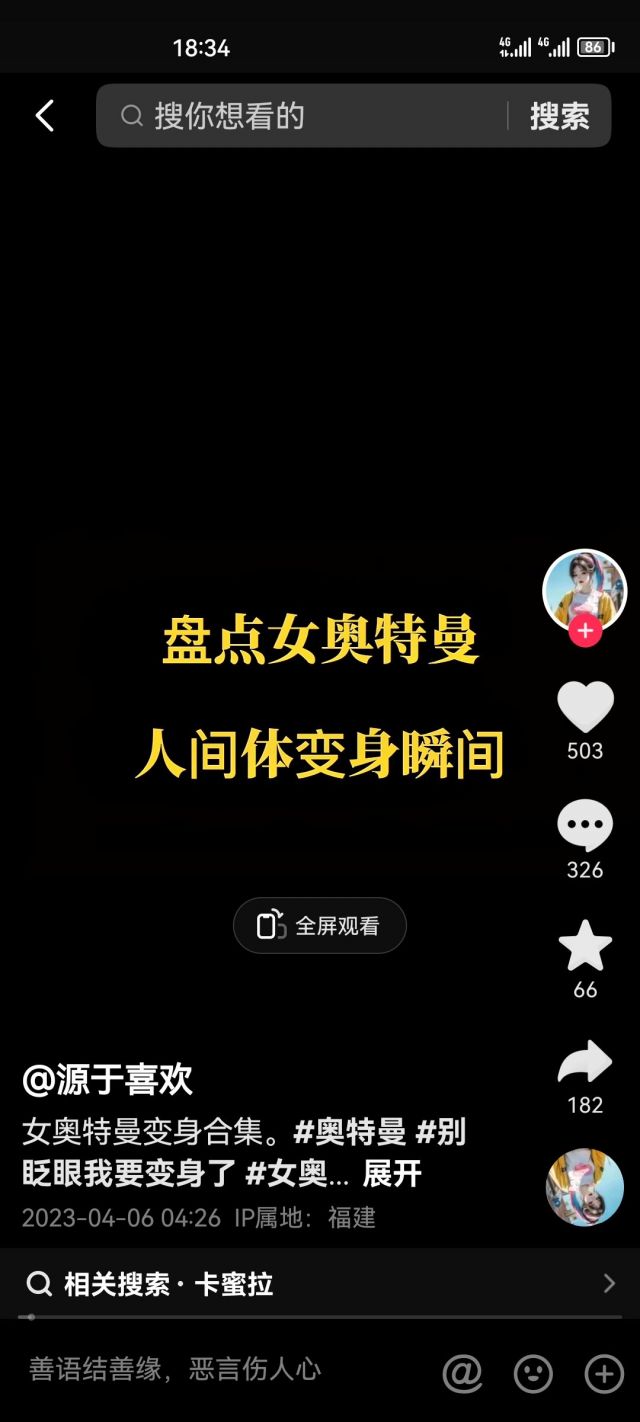Image resolution: width=640 pixels, height=1422 pixels.
Task: Open the comments section
Action: 585,828
